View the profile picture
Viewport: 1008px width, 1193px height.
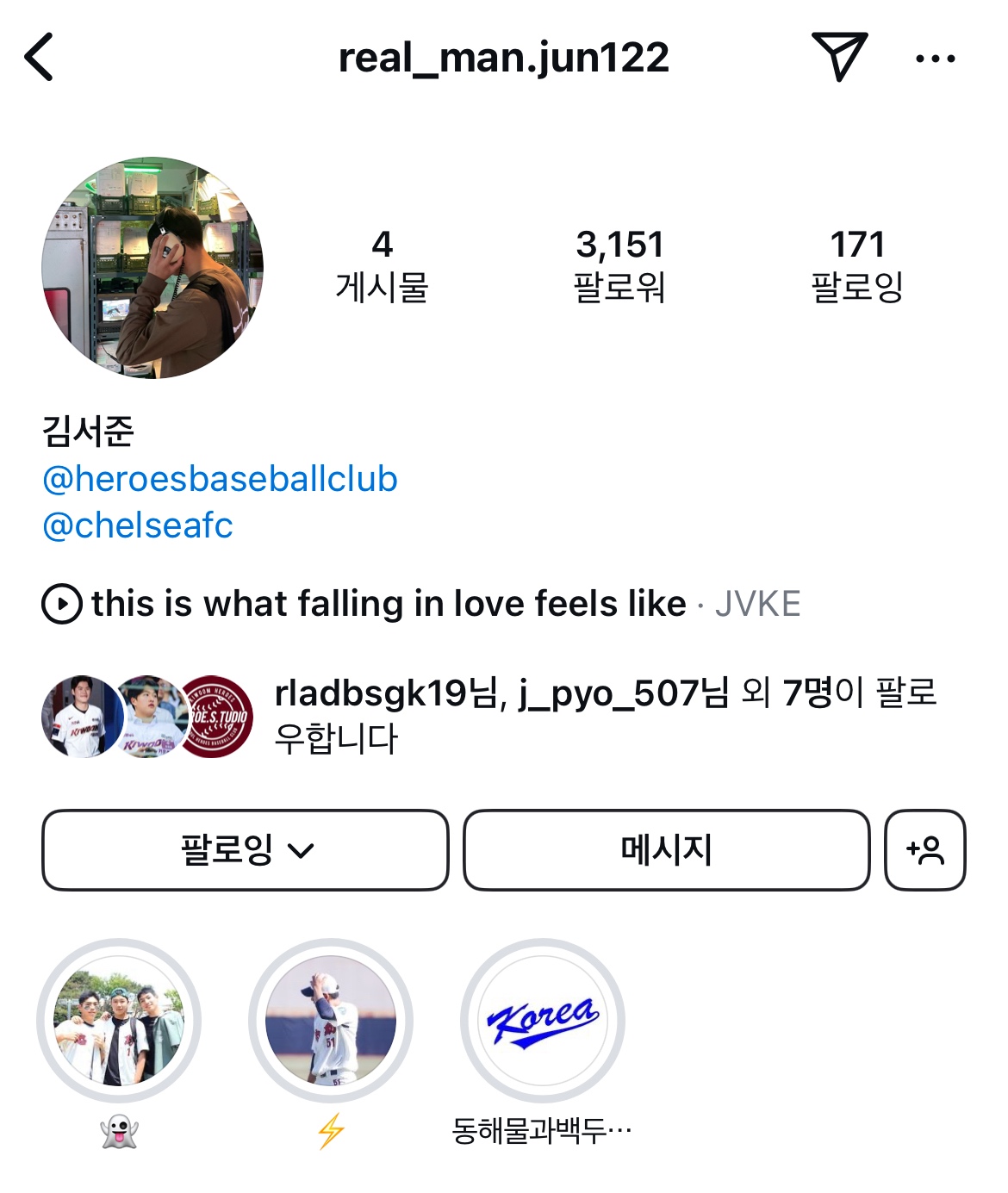152,268
